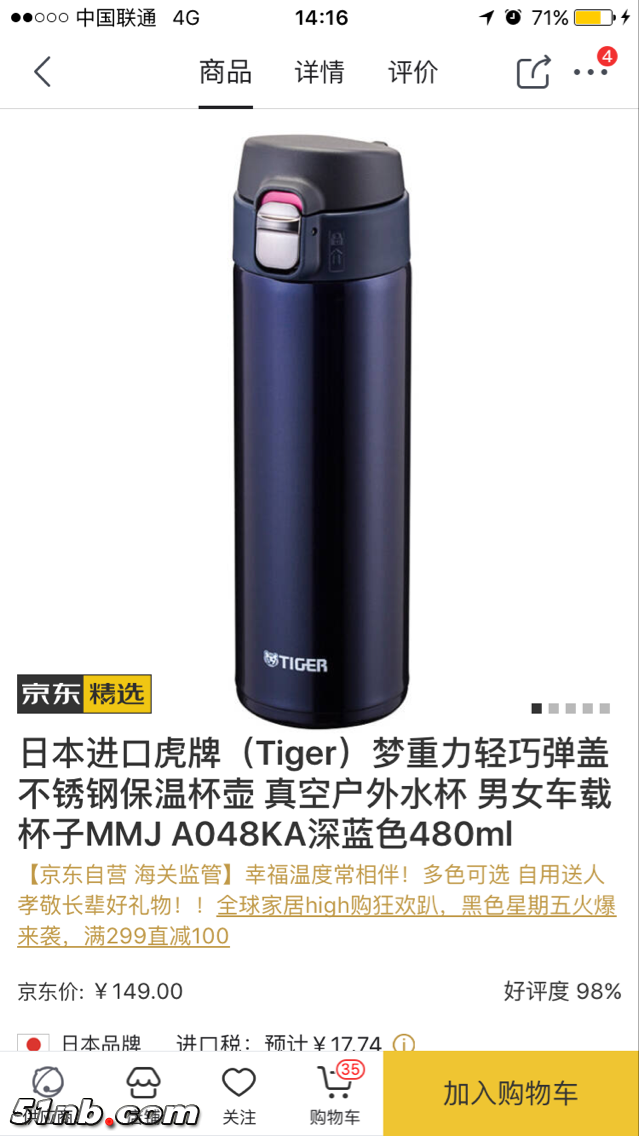Screen dimensions: 639x1136
Task: Switch to the 详情 tab
Action: pos(319,72)
